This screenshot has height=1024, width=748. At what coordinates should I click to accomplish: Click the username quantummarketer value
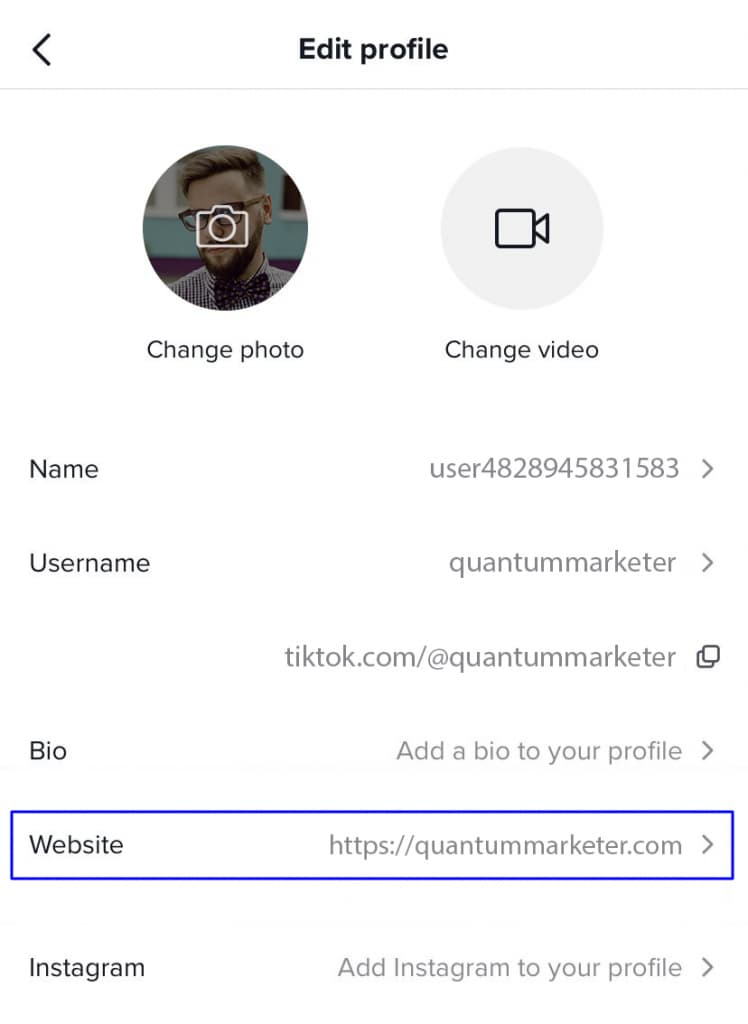click(x=563, y=563)
